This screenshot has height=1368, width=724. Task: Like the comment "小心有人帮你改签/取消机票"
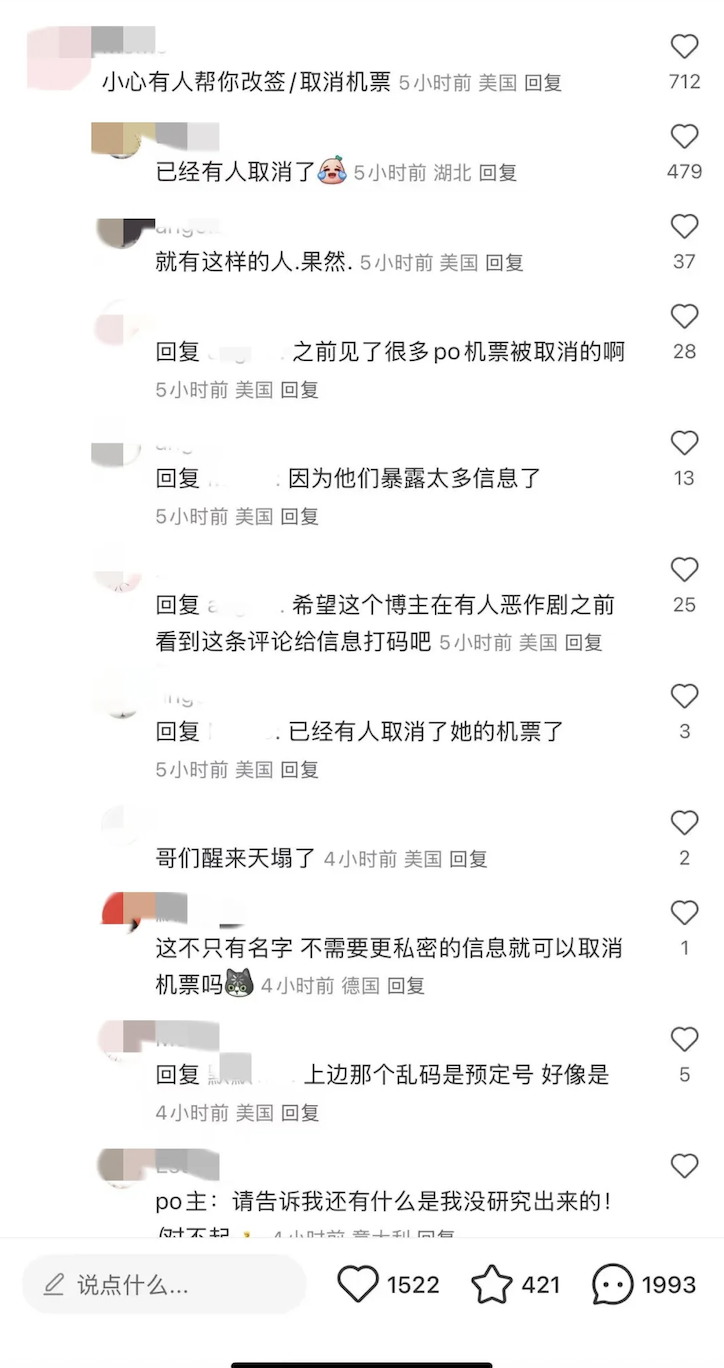(684, 47)
